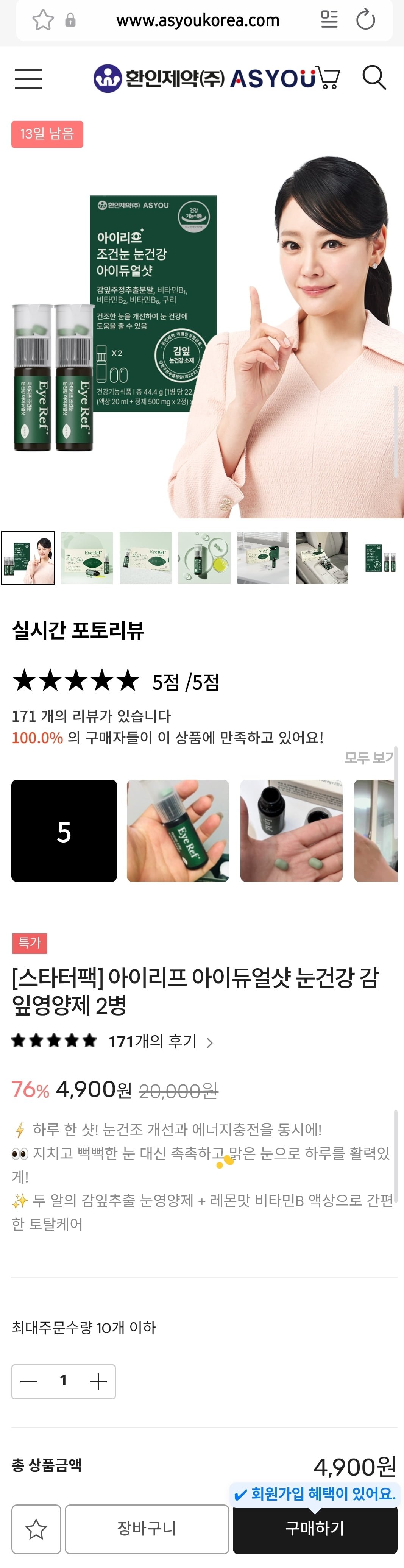Open the search magnifier
The image size is (404, 1568).
point(374,78)
